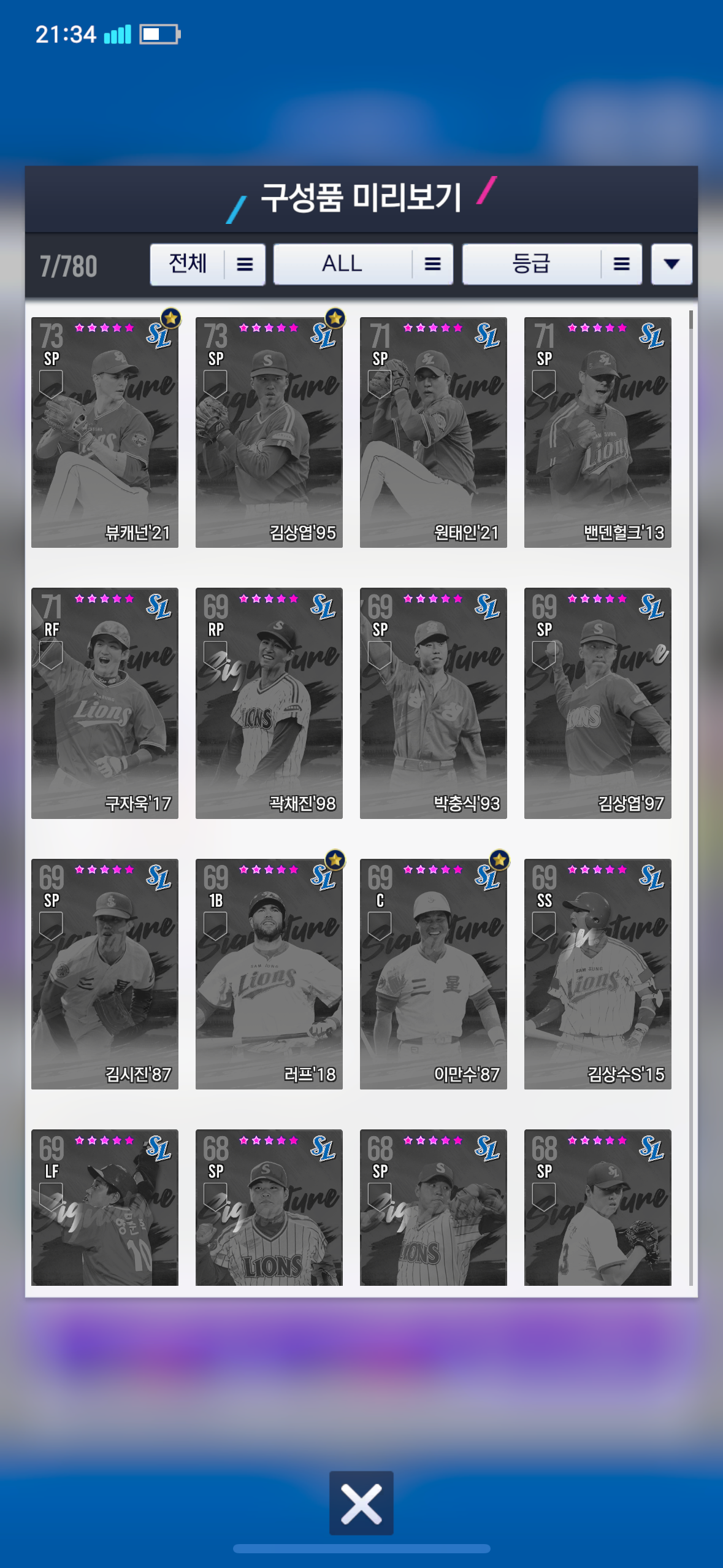View the 밴덴헐크'13 player card

[597, 432]
